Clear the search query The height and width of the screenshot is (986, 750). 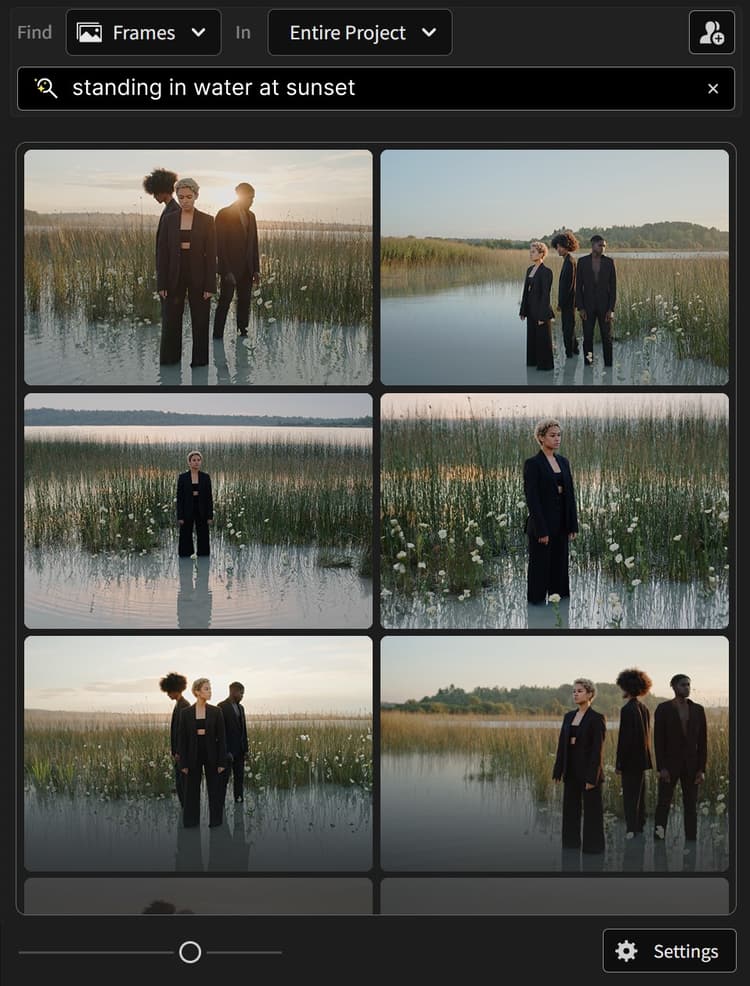(713, 89)
